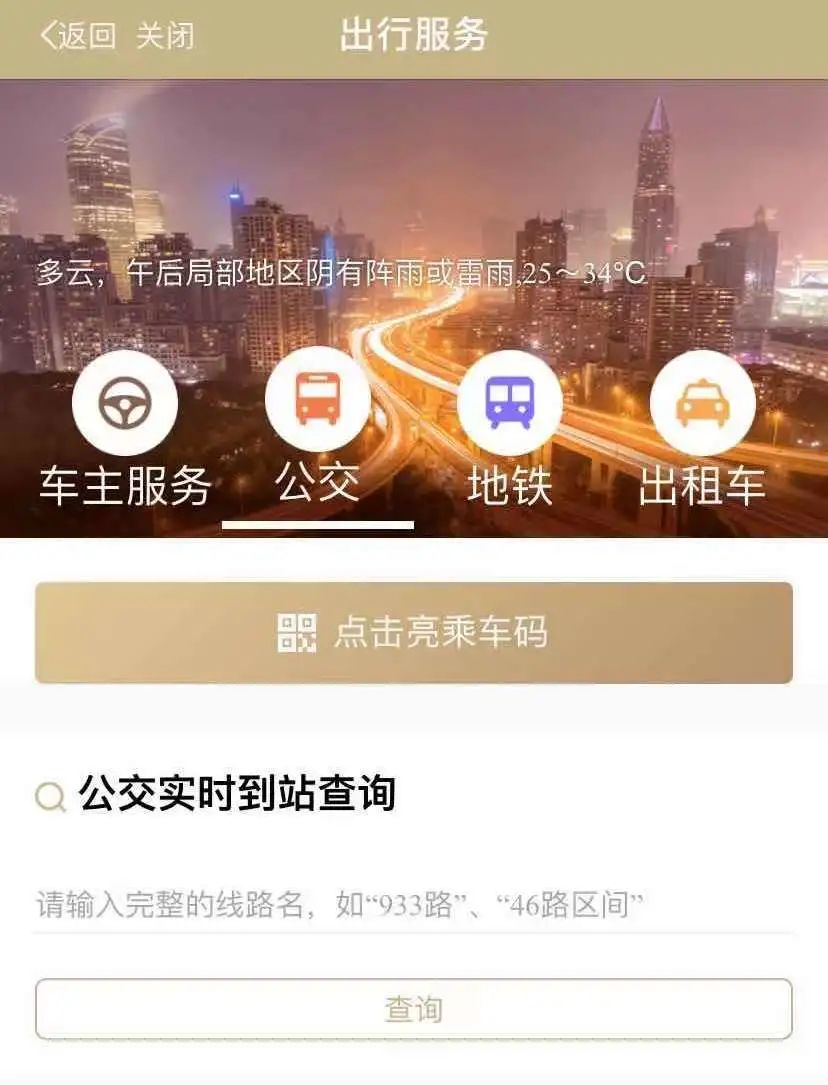Tap the 查询 search button
The height and width of the screenshot is (1085, 828).
click(414, 1009)
